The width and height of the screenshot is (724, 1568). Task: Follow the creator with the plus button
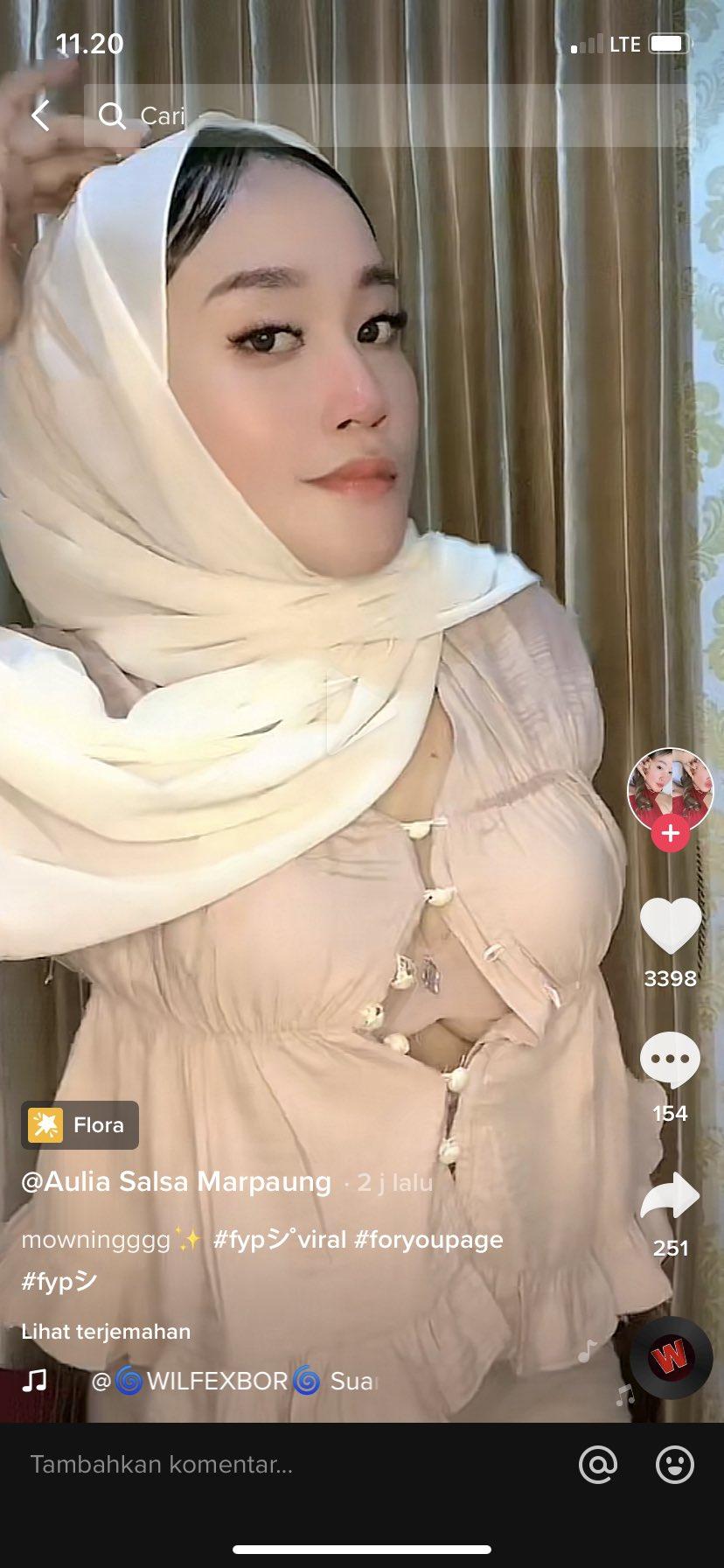point(671,833)
